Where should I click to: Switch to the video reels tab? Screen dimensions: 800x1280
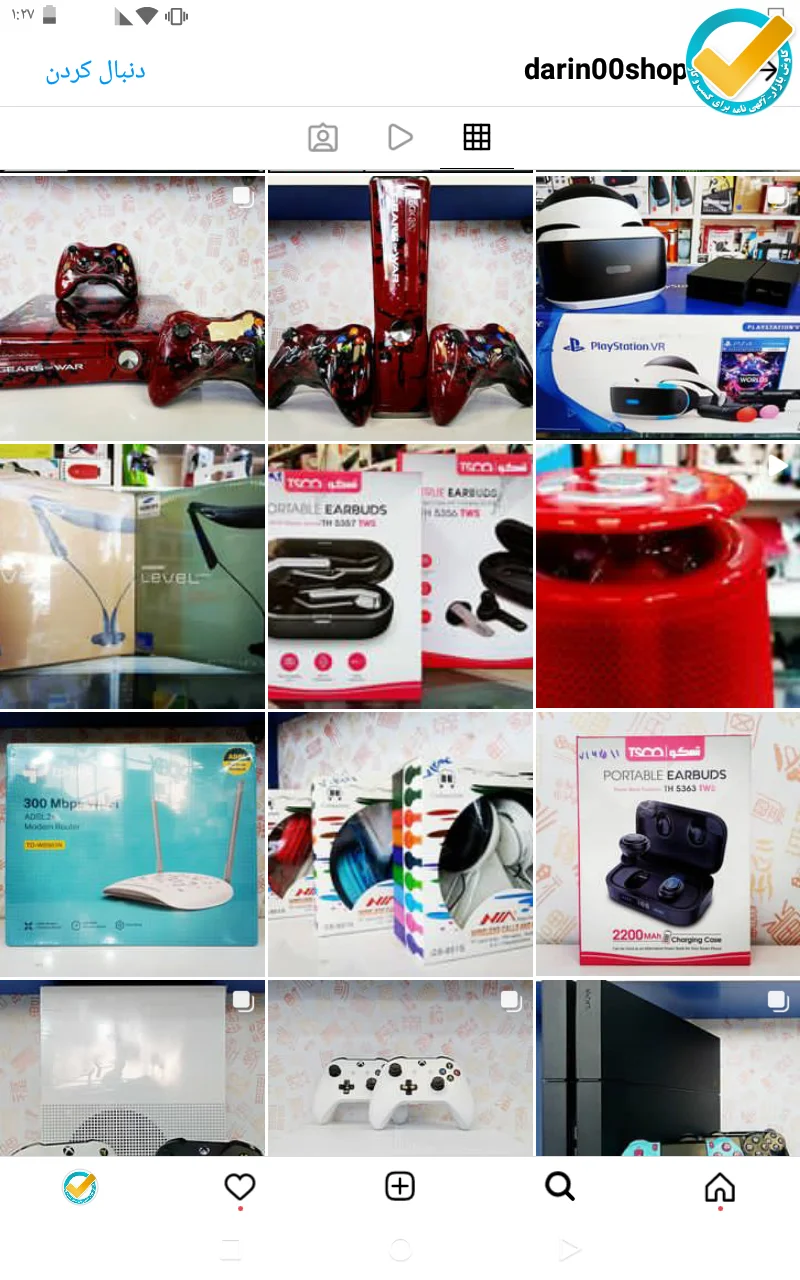(x=400, y=137)
